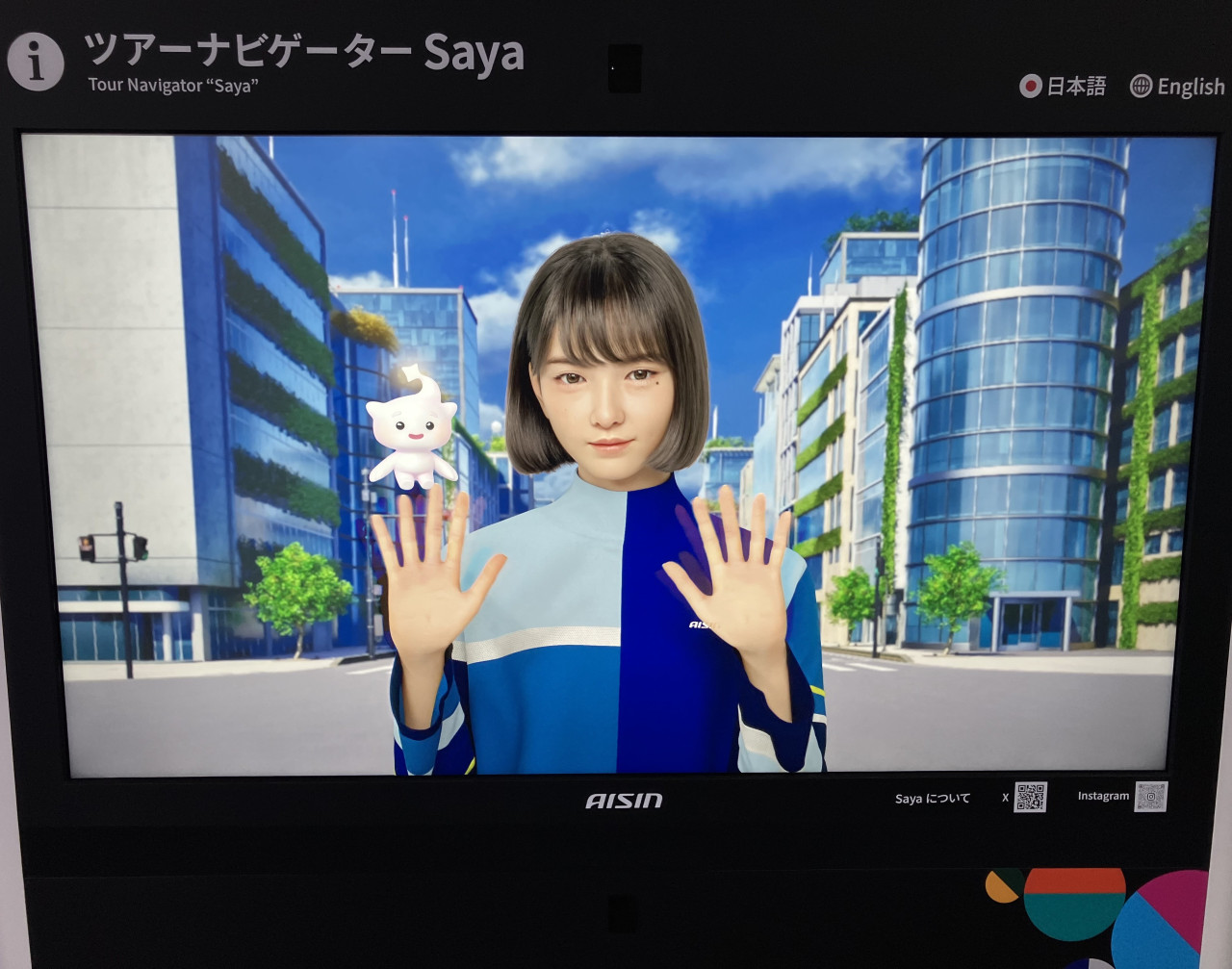Select the 日本語 language option
Viewport: 1232px width, 969px height.
(x=1064, y=87)
